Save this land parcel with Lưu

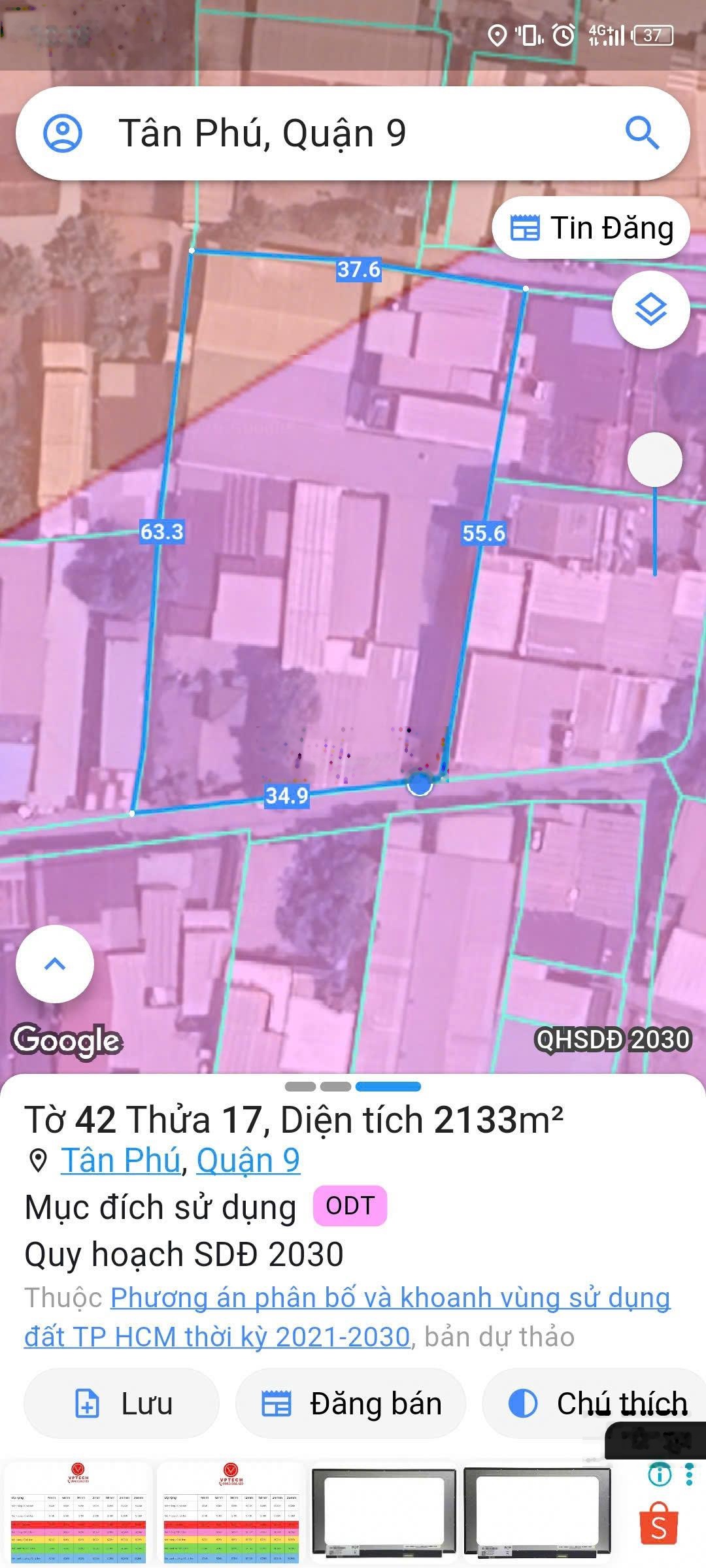122,1403
